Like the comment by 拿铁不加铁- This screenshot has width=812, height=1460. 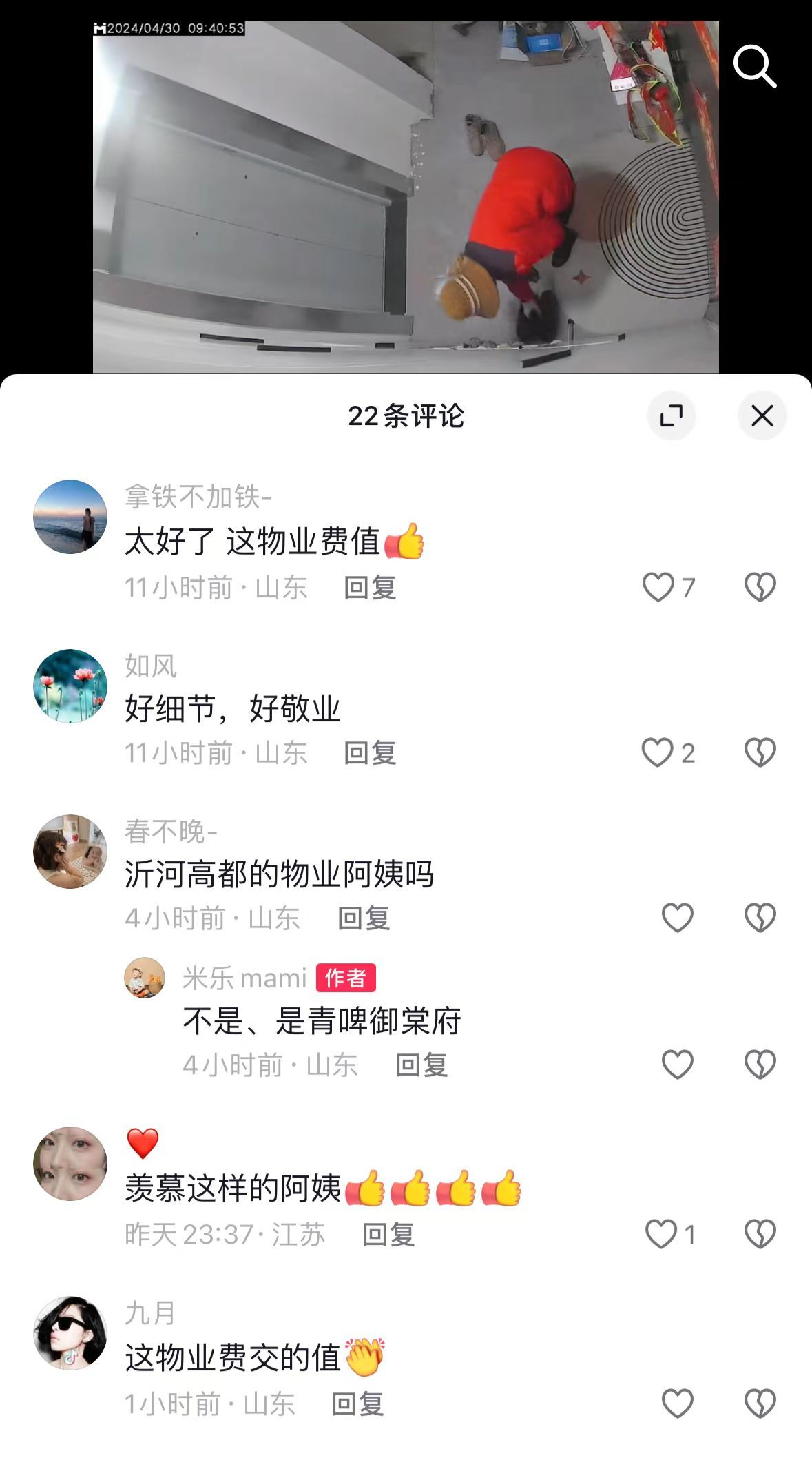[x=658, y=587]
